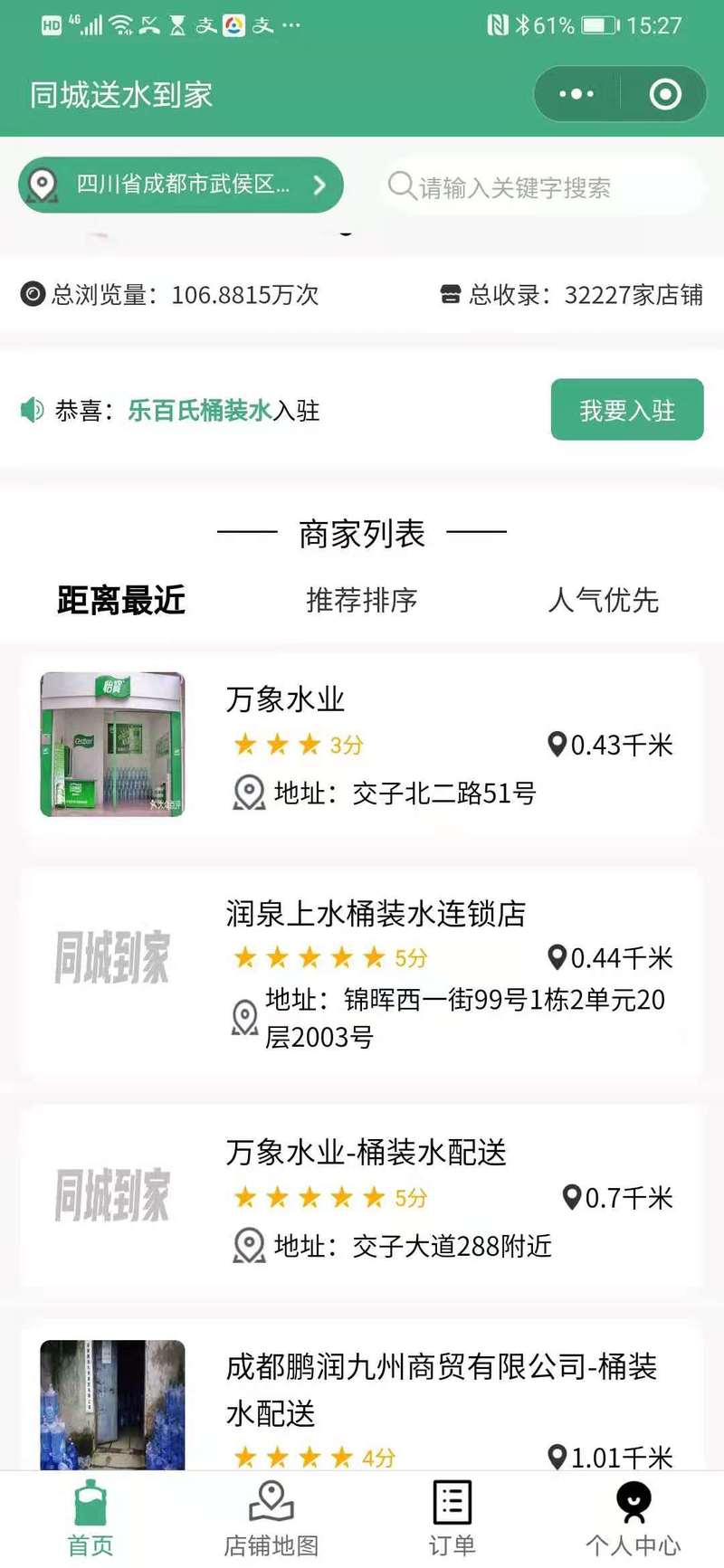
Task: Open the 乐百氏桶装水 announcement link
Action: pos(199,411)
